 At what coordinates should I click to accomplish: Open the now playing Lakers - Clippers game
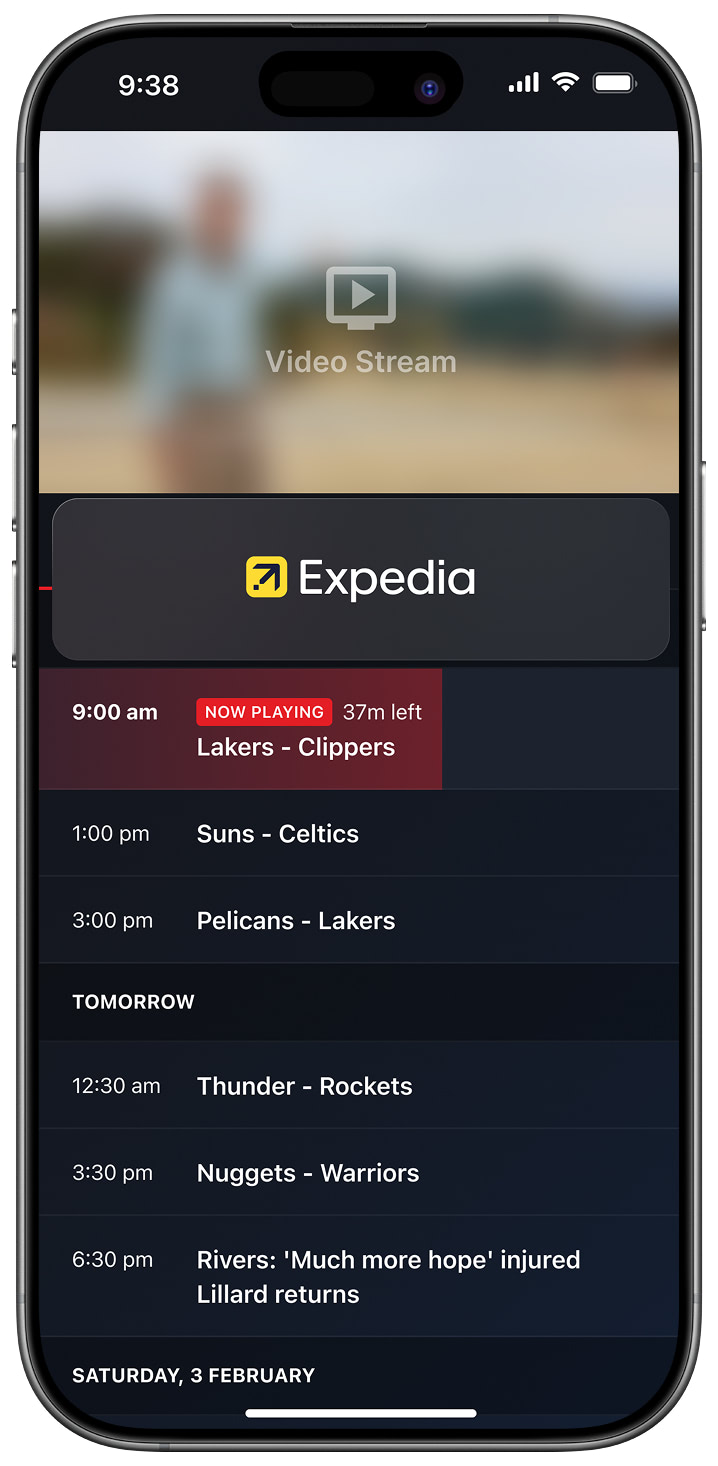(x=296, y=747)
